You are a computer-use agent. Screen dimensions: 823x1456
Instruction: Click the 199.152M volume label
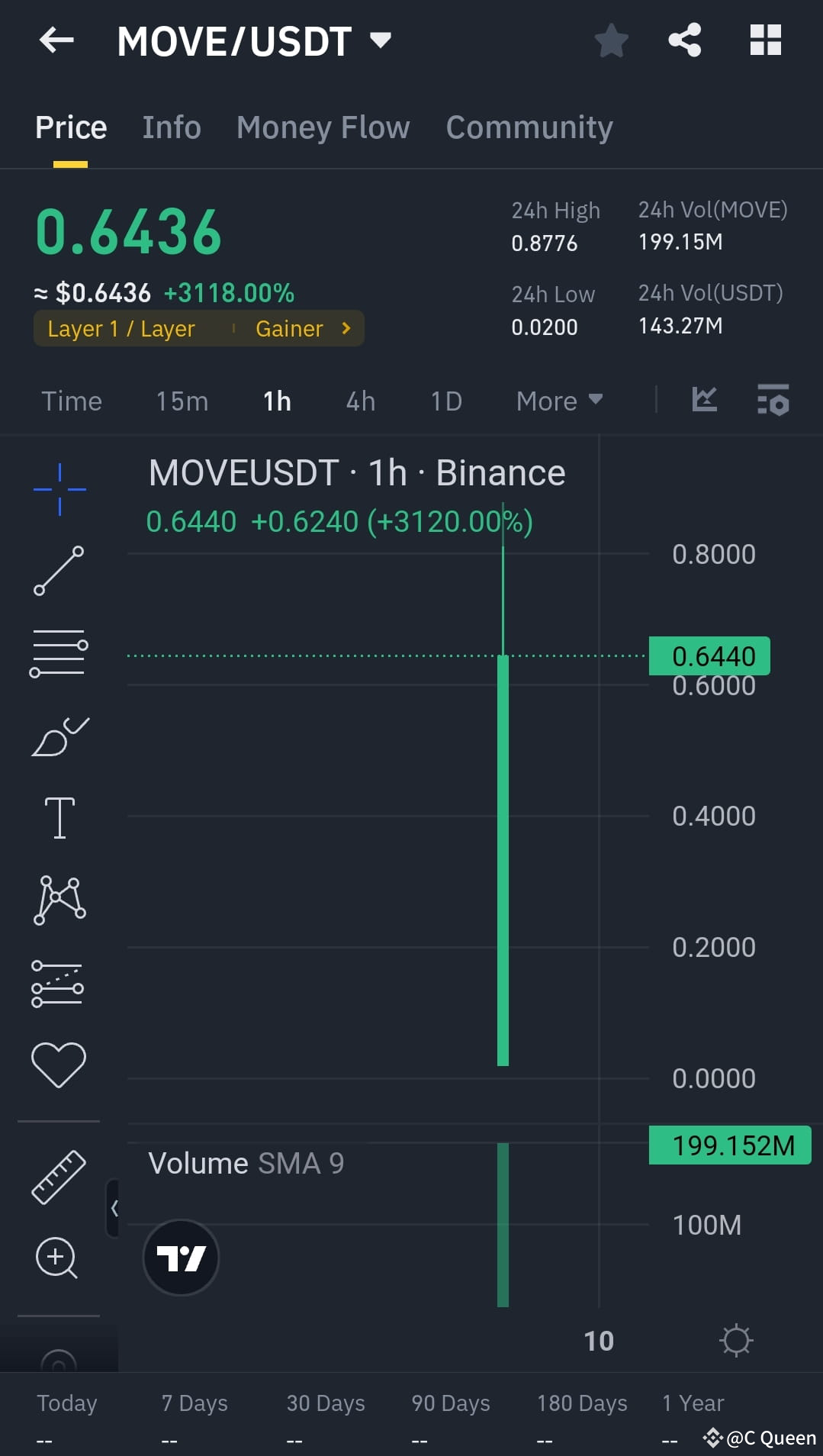coord(728,1145)
